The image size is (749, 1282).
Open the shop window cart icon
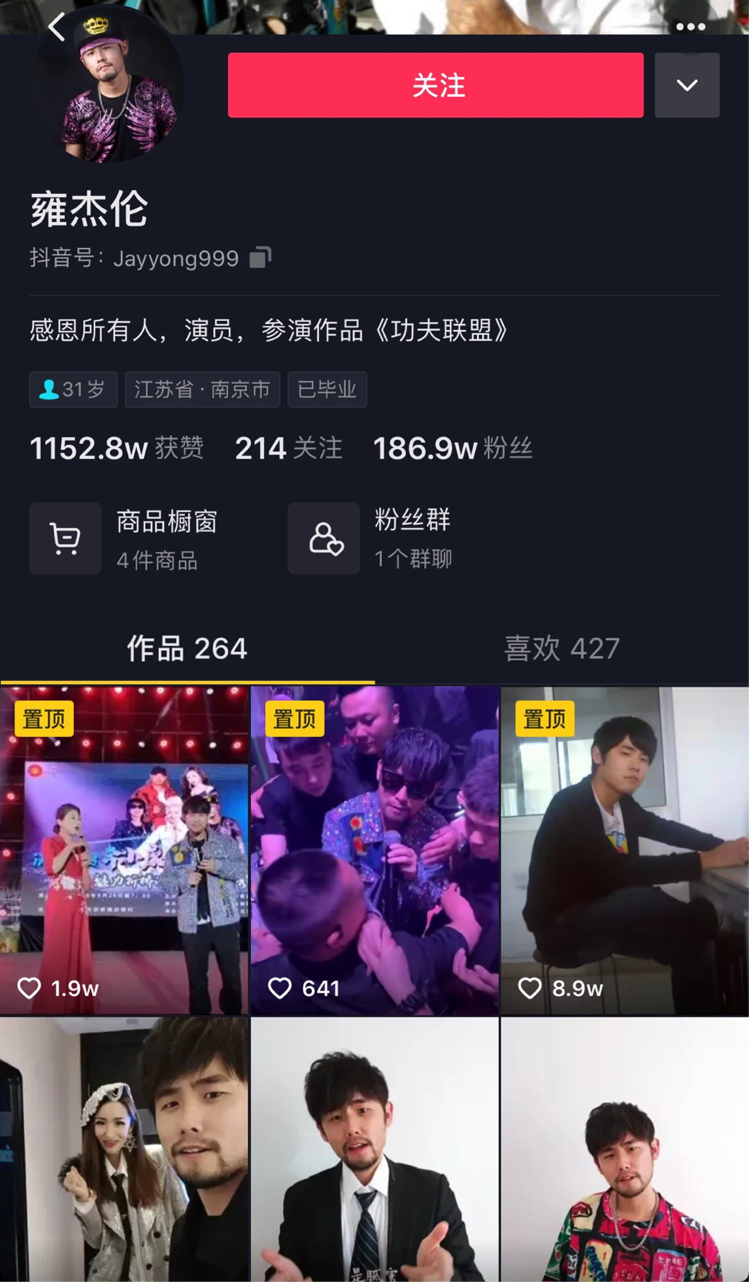65,538
